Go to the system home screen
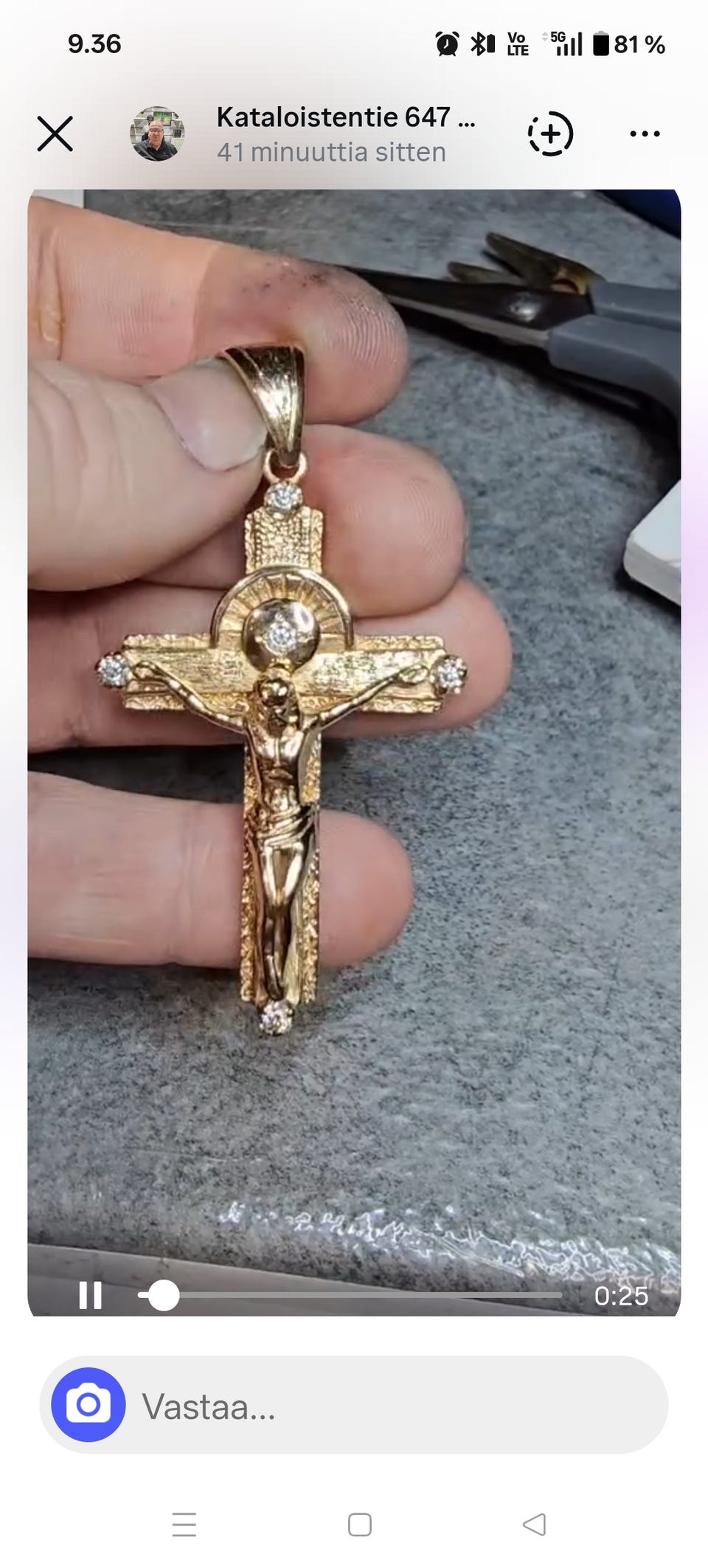Image resolution: width=708 pixels, height=1568 pixels. coord(359,1524)
